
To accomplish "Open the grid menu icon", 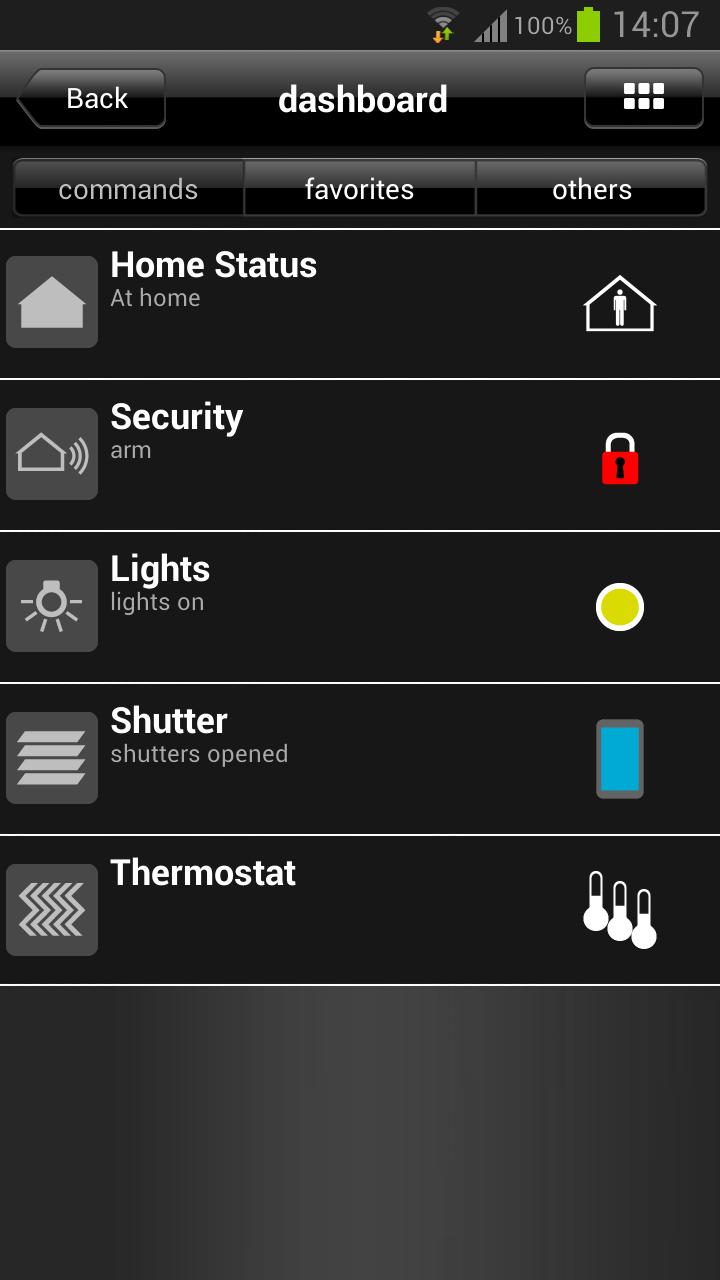I will (x=643, y=97).
